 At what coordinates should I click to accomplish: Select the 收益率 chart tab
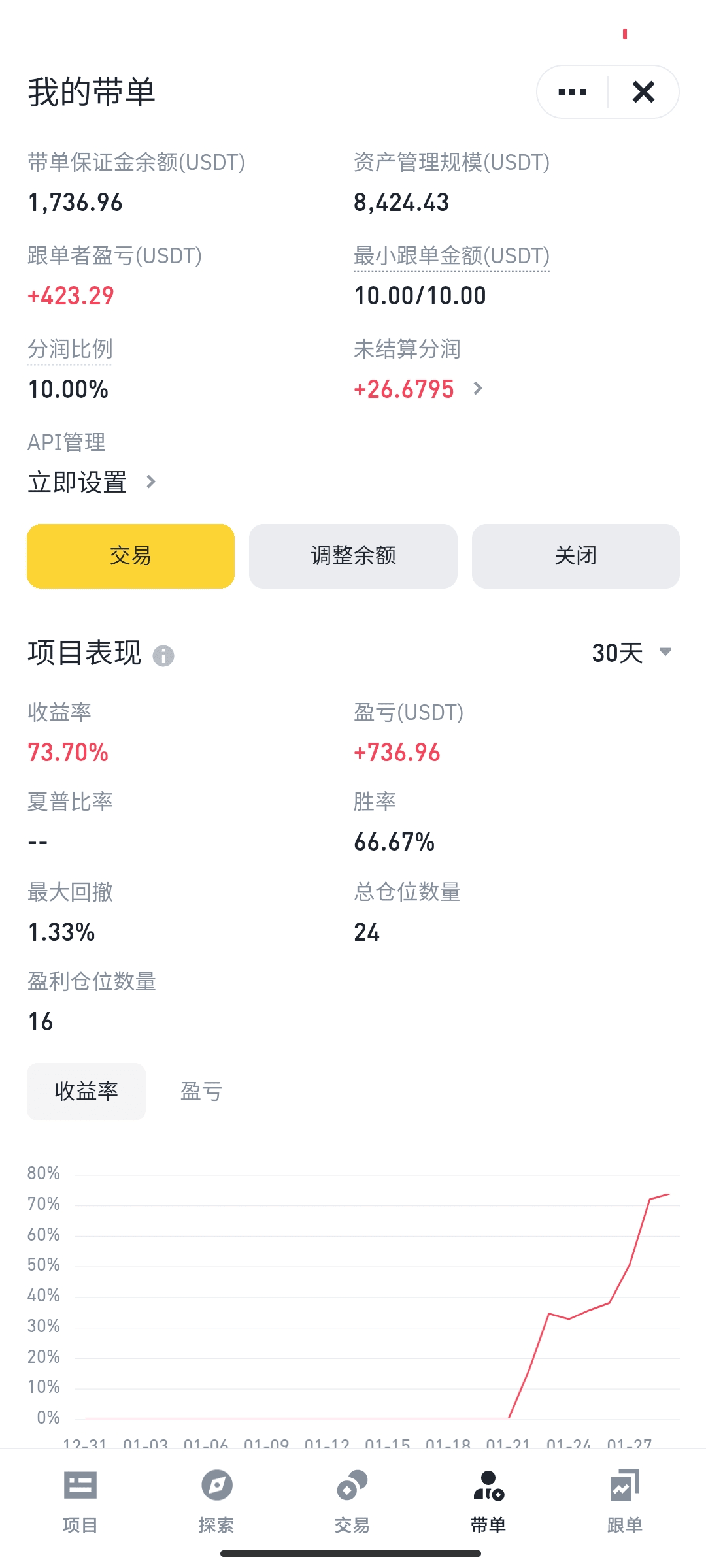[x=86, y=1092]
